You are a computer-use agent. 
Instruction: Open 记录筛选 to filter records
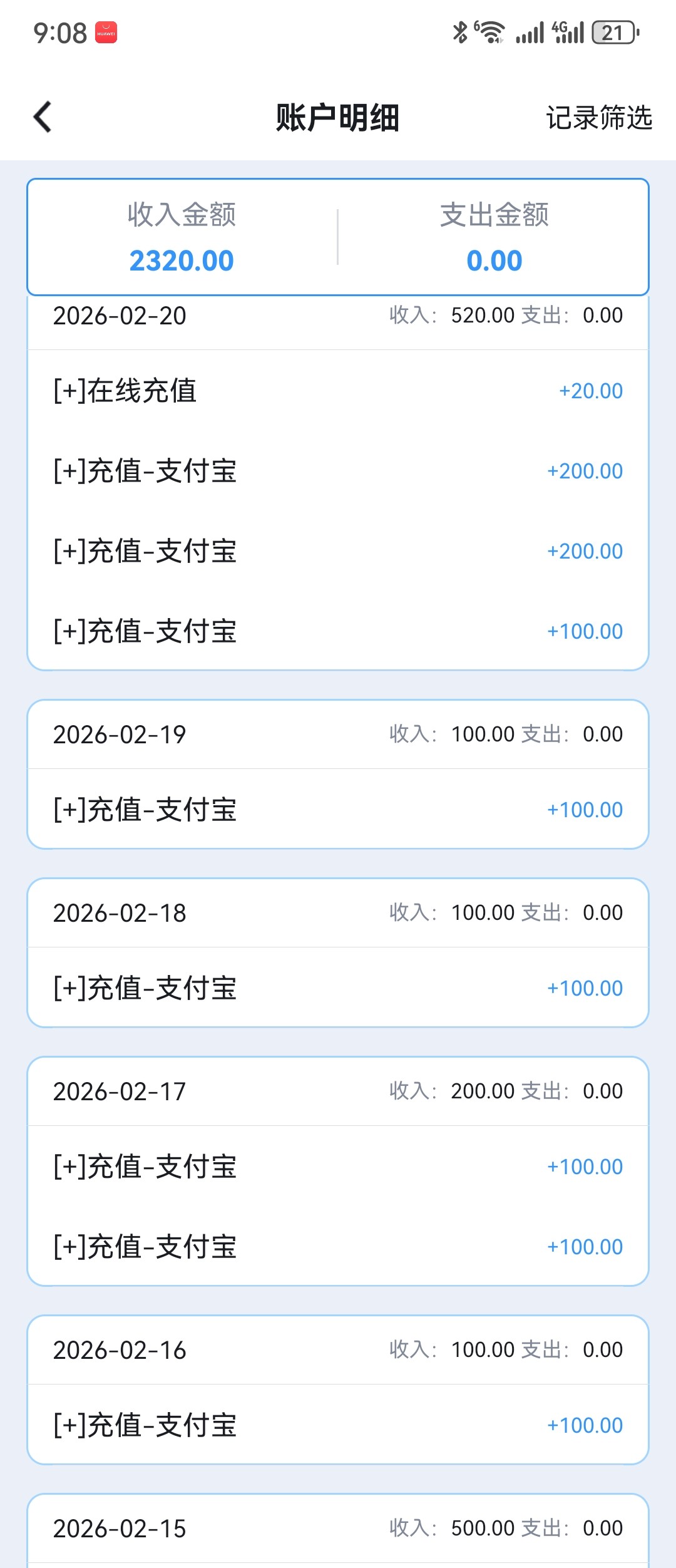598,118
